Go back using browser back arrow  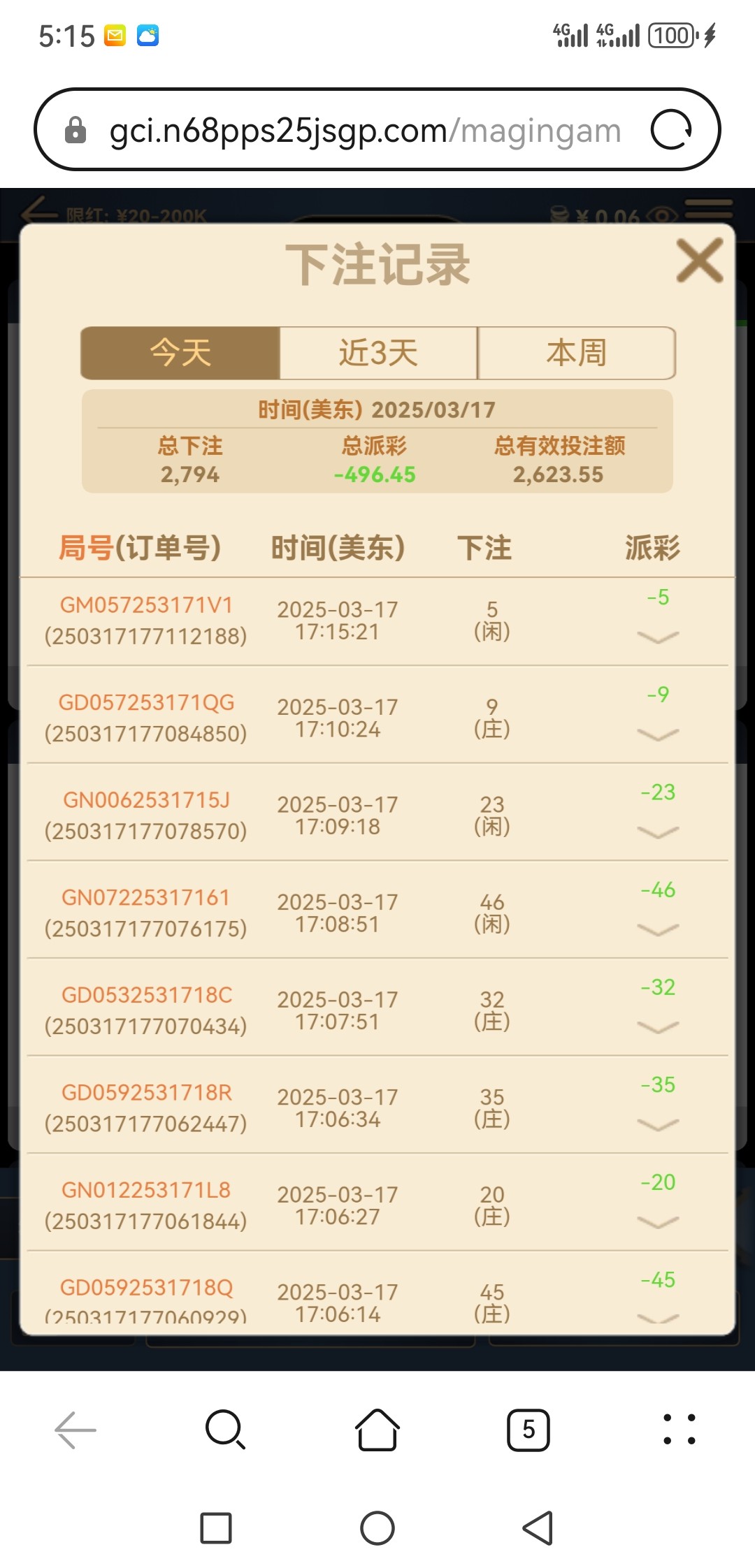click(x=75, y=1430)
